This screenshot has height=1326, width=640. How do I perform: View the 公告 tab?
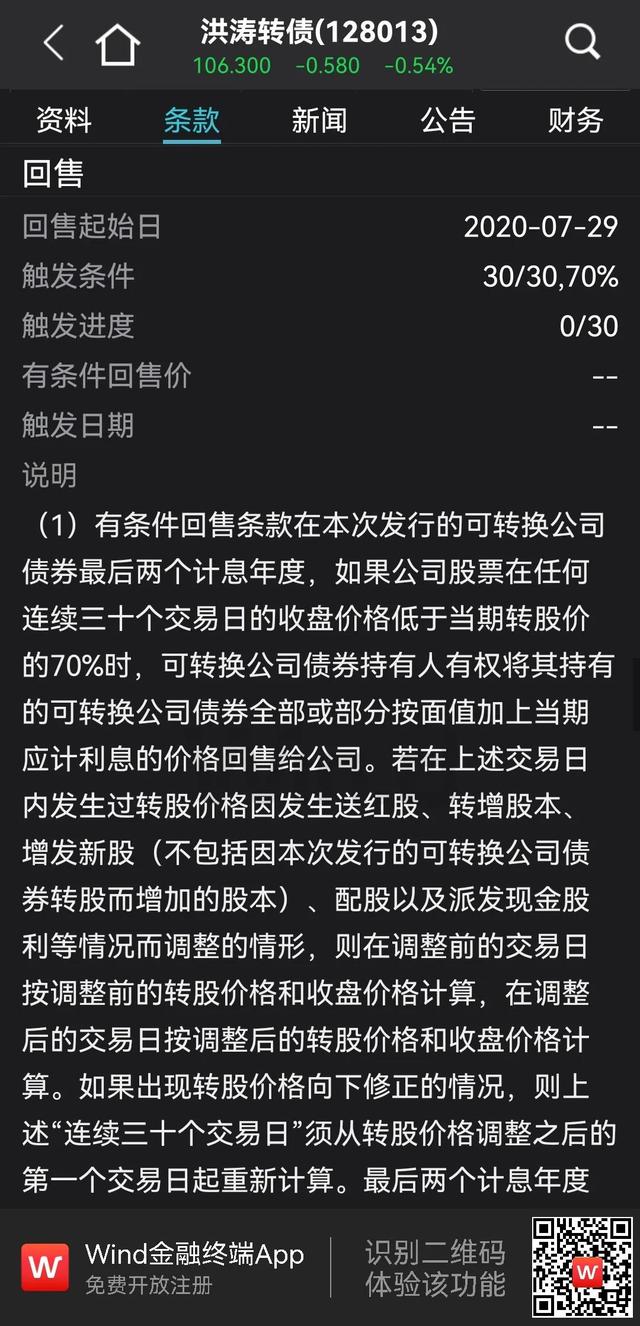[447, 121]
